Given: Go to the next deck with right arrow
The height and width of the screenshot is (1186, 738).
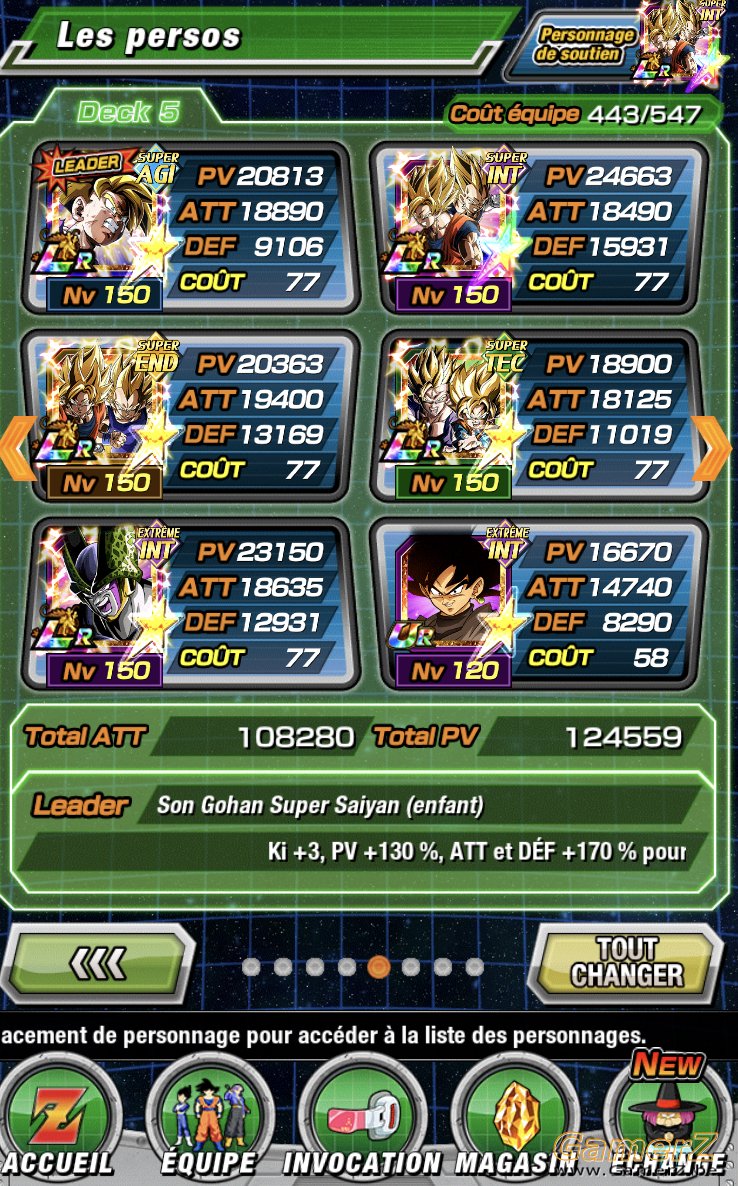Looking at the screenshot, I should (712, 449).
